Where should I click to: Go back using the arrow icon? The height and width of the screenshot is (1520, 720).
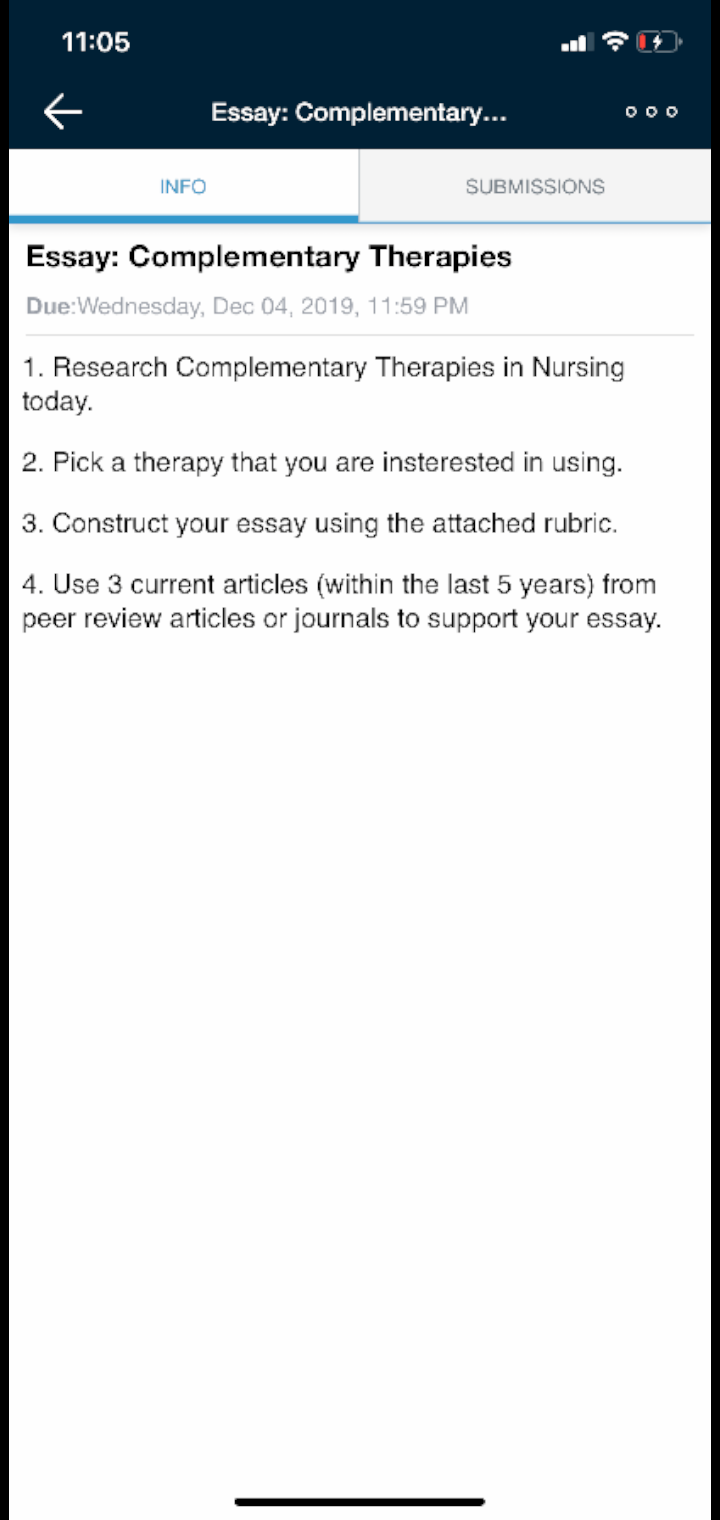[62, 112]
